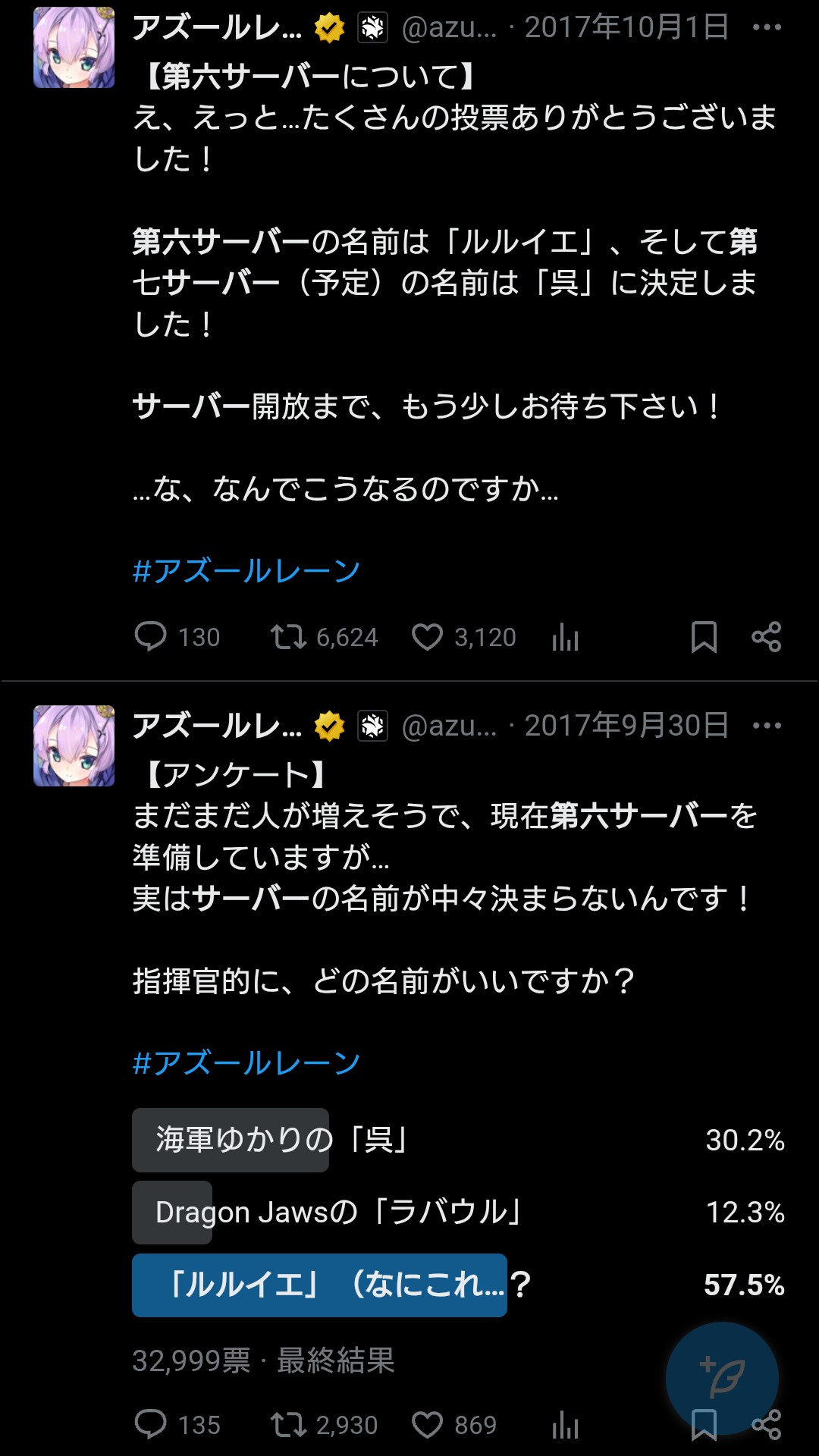
Task: Open the hashtag link in October 1 post
Action: 246,571
